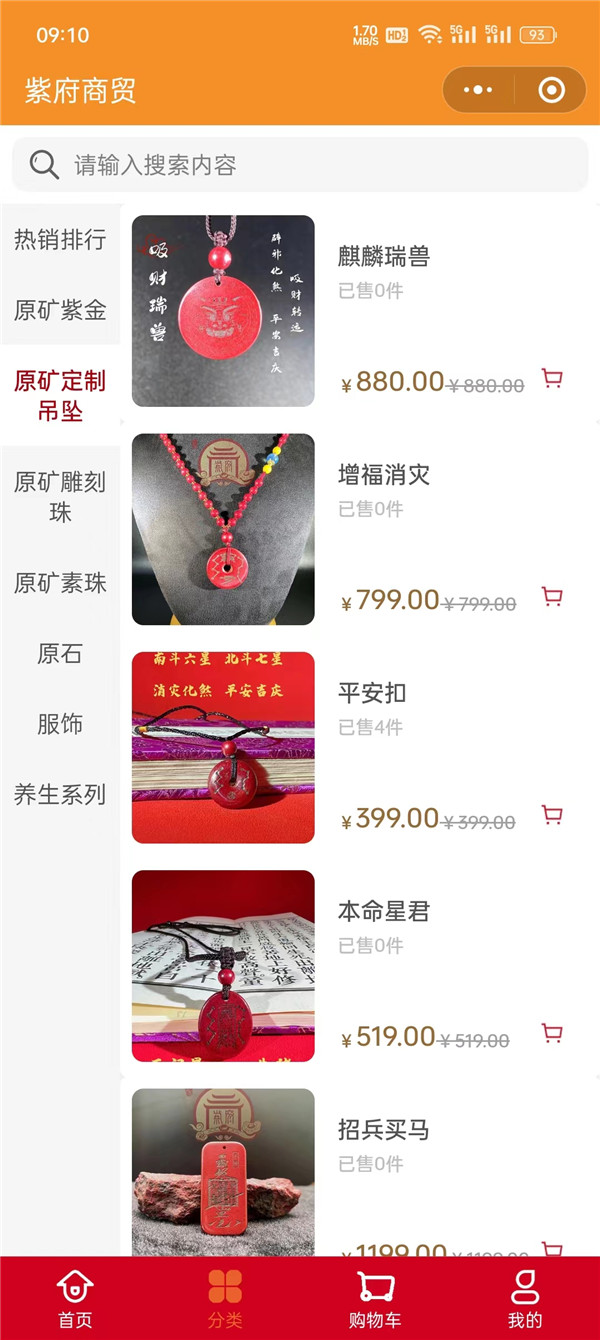Show the 原矿素珠 category
600x1340 pixels.
click(60, 583)
